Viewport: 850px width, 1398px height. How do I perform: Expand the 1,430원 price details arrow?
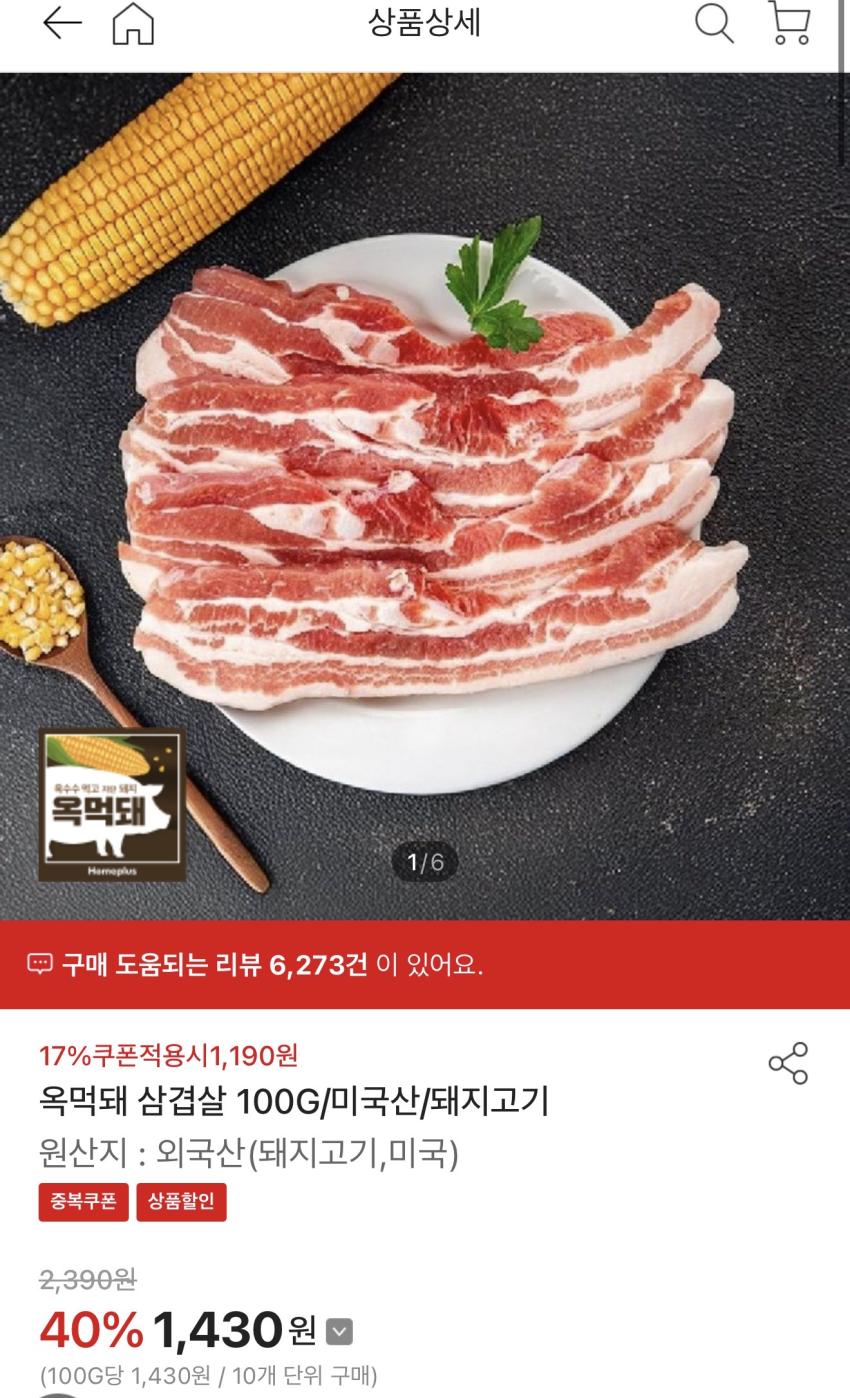pyautogui.click(x=340, y=1332)
